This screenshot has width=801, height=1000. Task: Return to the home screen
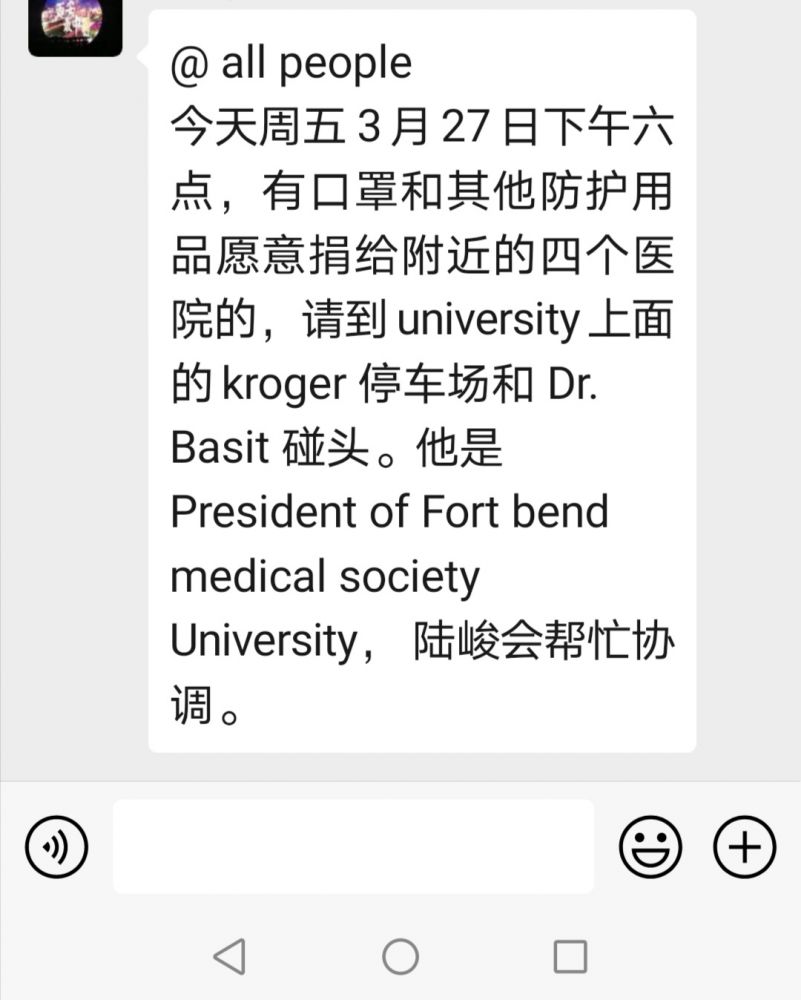coord(400,956)
